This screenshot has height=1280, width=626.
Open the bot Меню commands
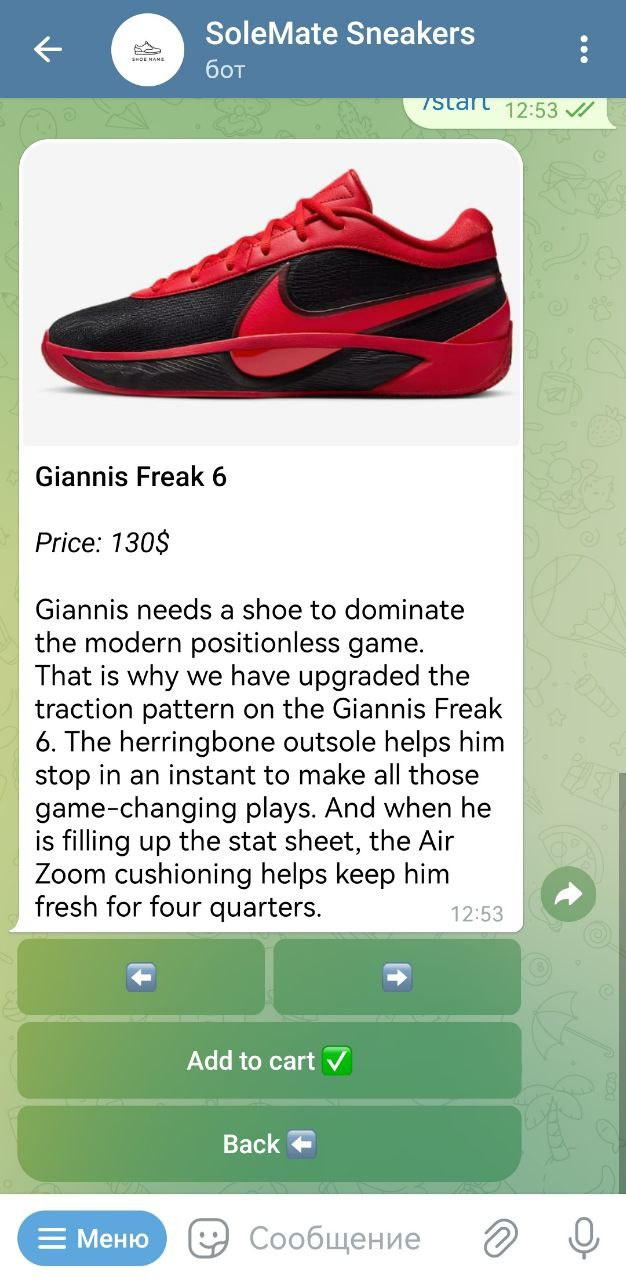point(92,1239)
